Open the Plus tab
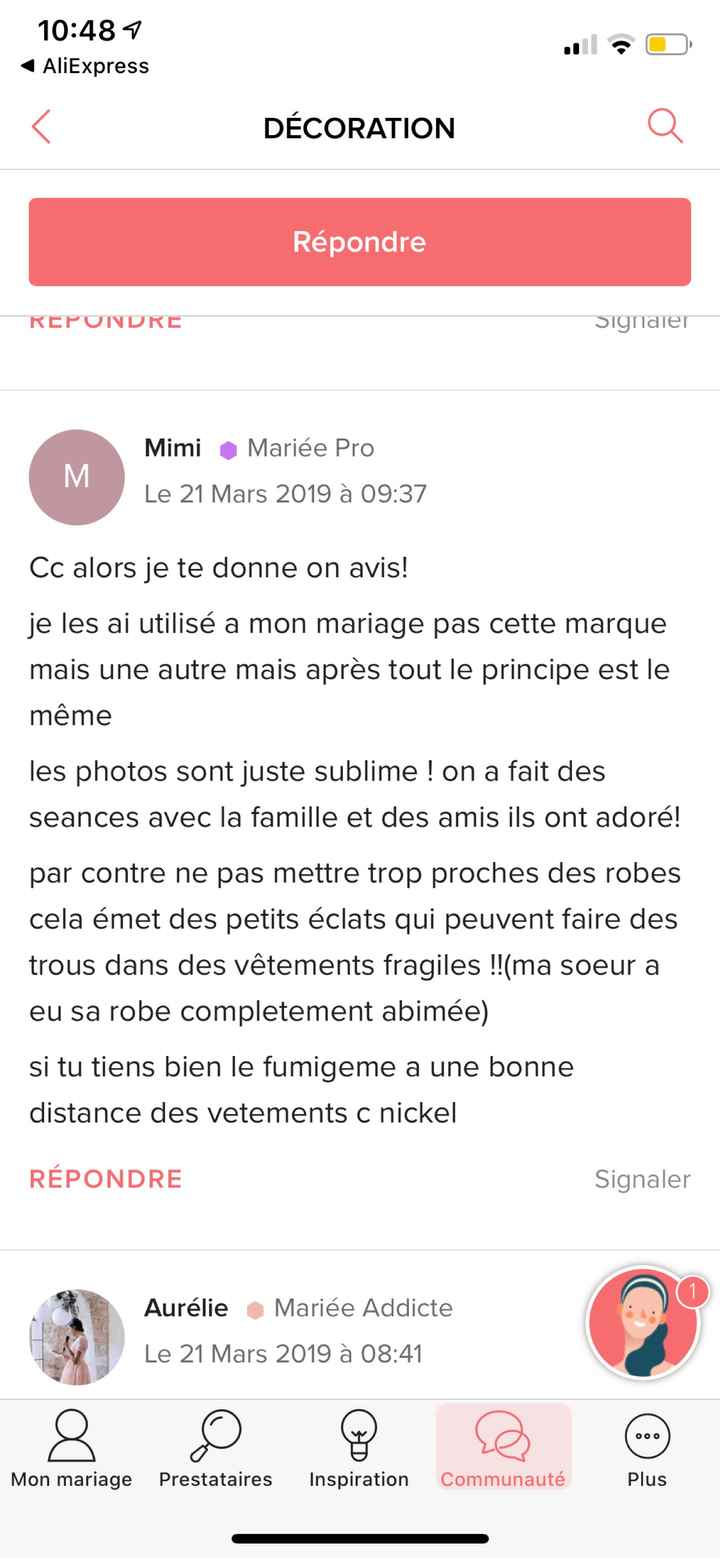The width and height of the screenshot is (720, 1558). (x=647, y=1449)
